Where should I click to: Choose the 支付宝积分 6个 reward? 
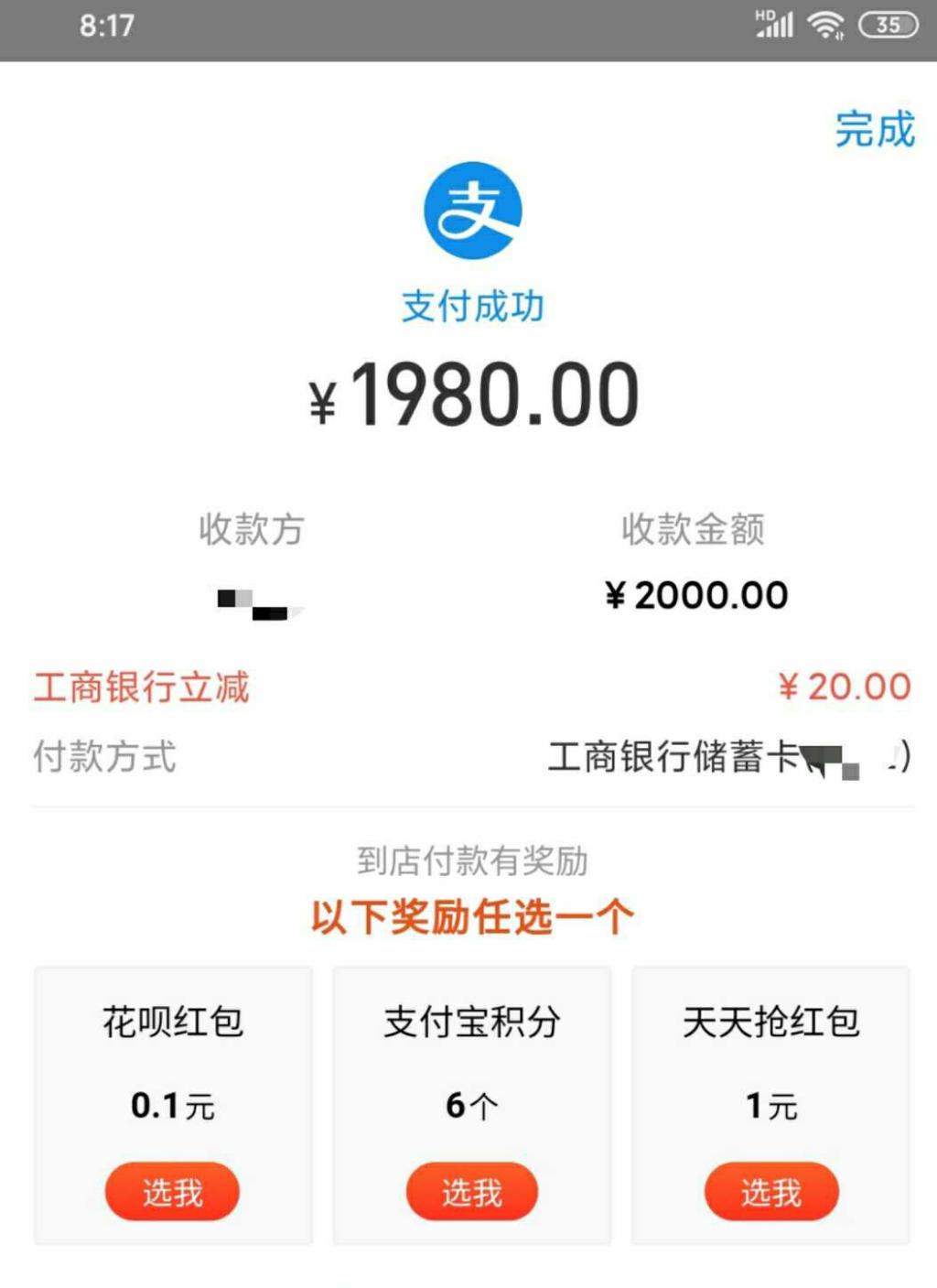coord(471,1191)
